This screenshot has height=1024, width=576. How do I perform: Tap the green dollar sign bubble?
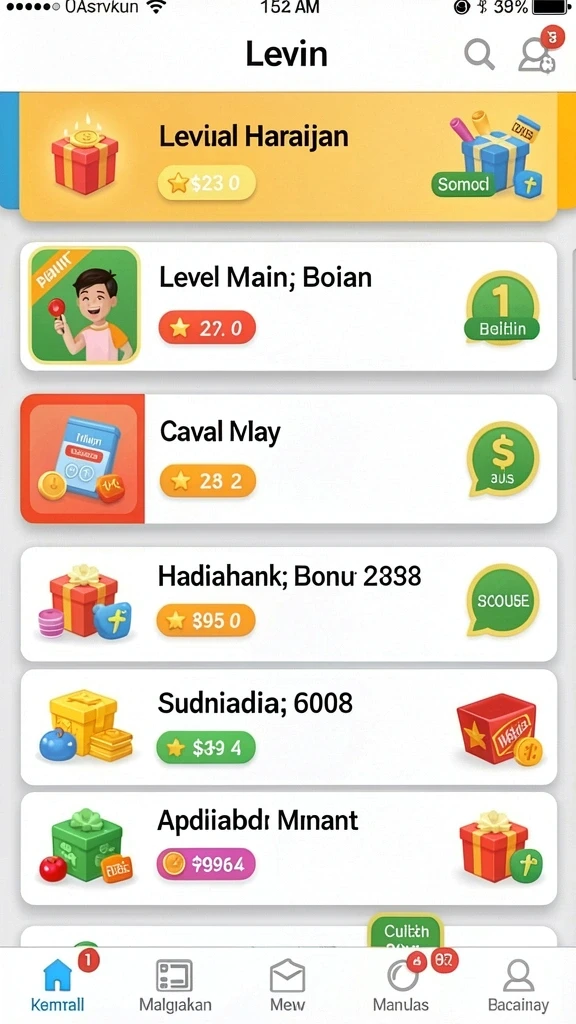502,459
